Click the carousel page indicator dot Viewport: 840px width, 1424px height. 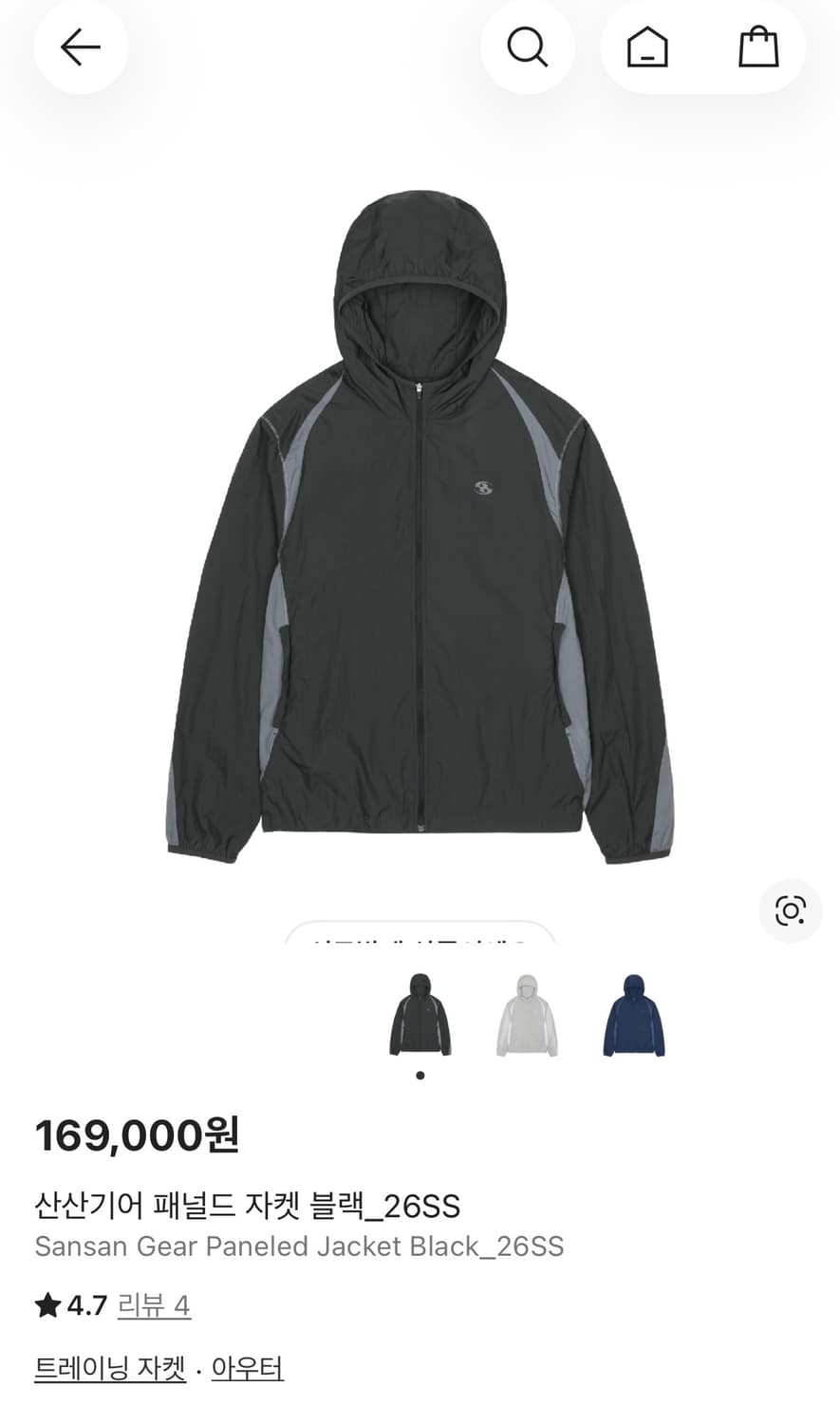(x=420, y=1076)
